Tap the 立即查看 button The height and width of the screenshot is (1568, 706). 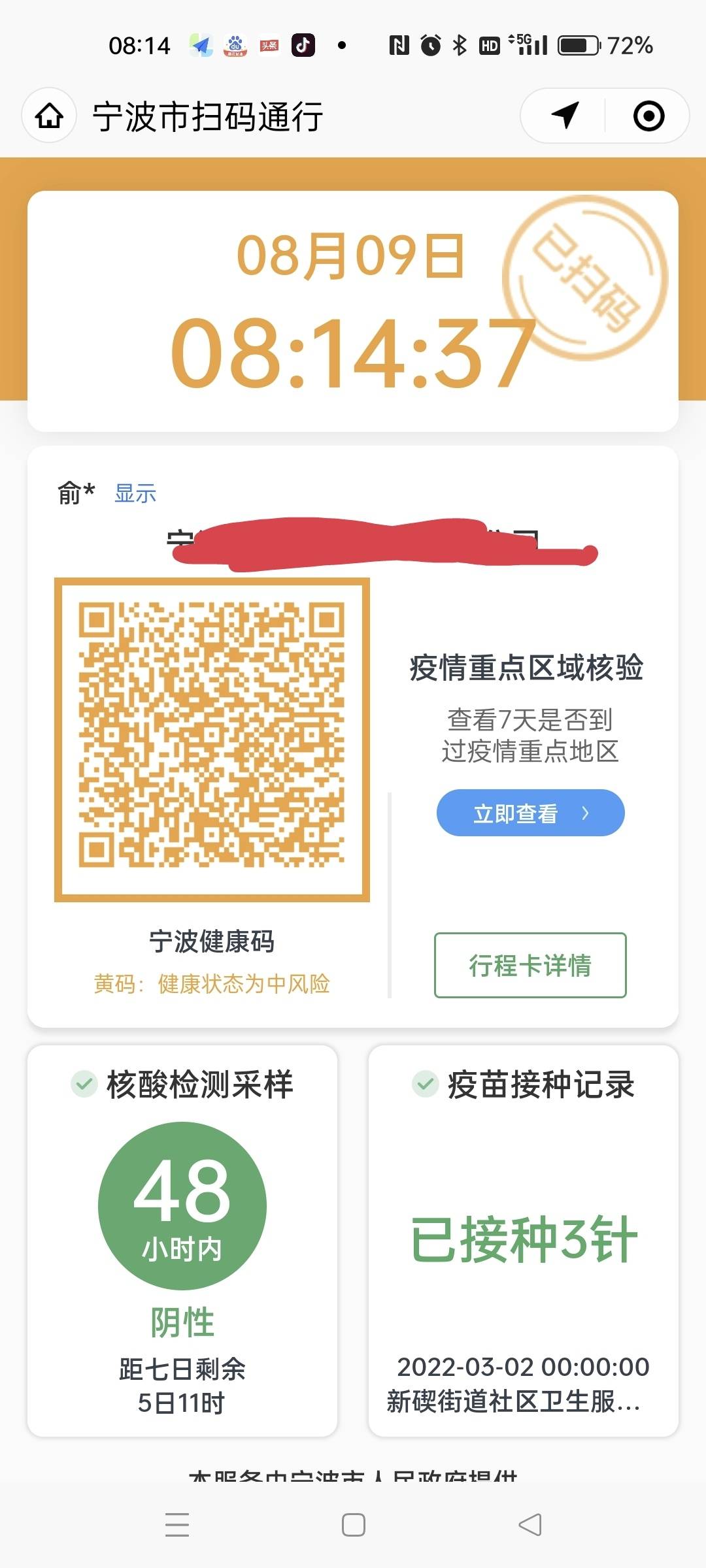pos(530,813)
